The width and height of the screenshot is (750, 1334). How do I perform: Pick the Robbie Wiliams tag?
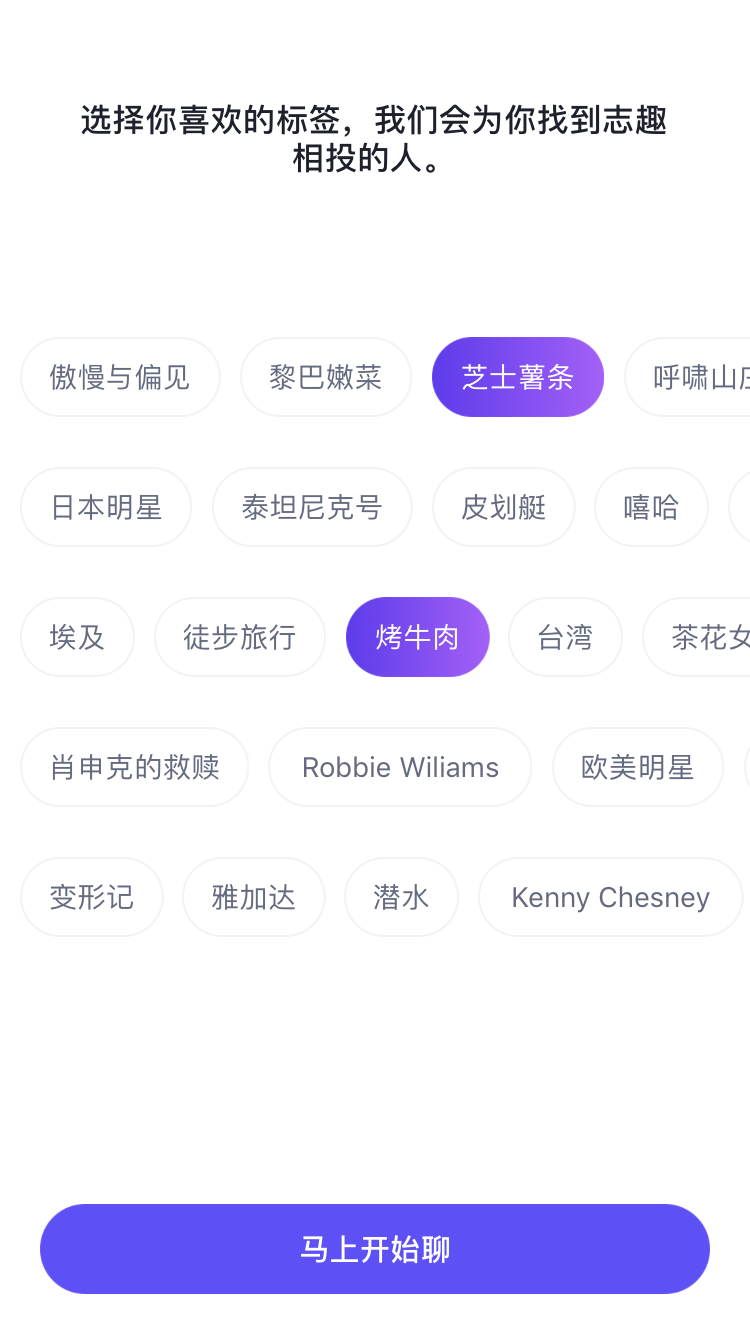tap(400, 767)
